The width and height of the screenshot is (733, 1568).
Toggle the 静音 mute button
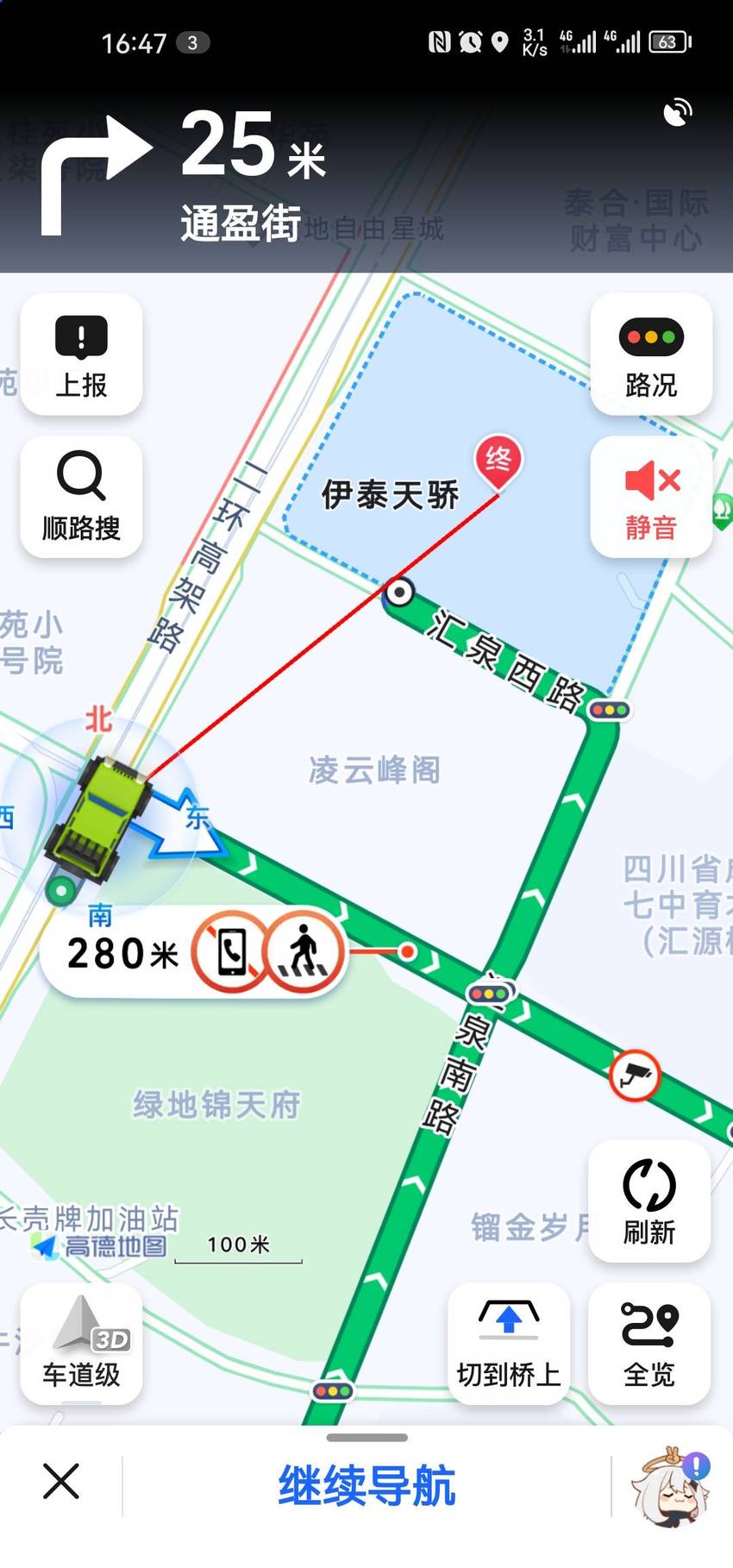coord(651,496)
